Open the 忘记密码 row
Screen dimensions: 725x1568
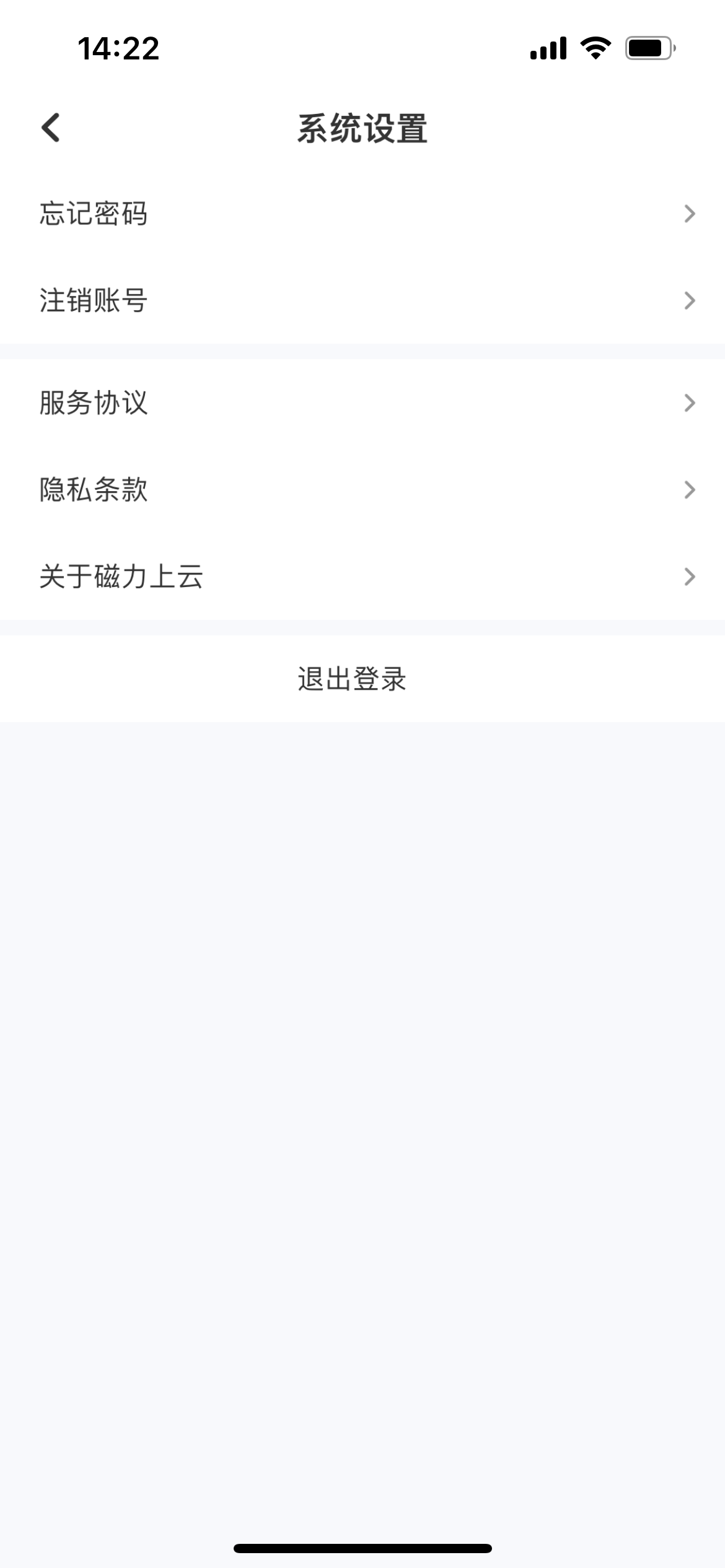pyautogui.click(x=362, y=214)
